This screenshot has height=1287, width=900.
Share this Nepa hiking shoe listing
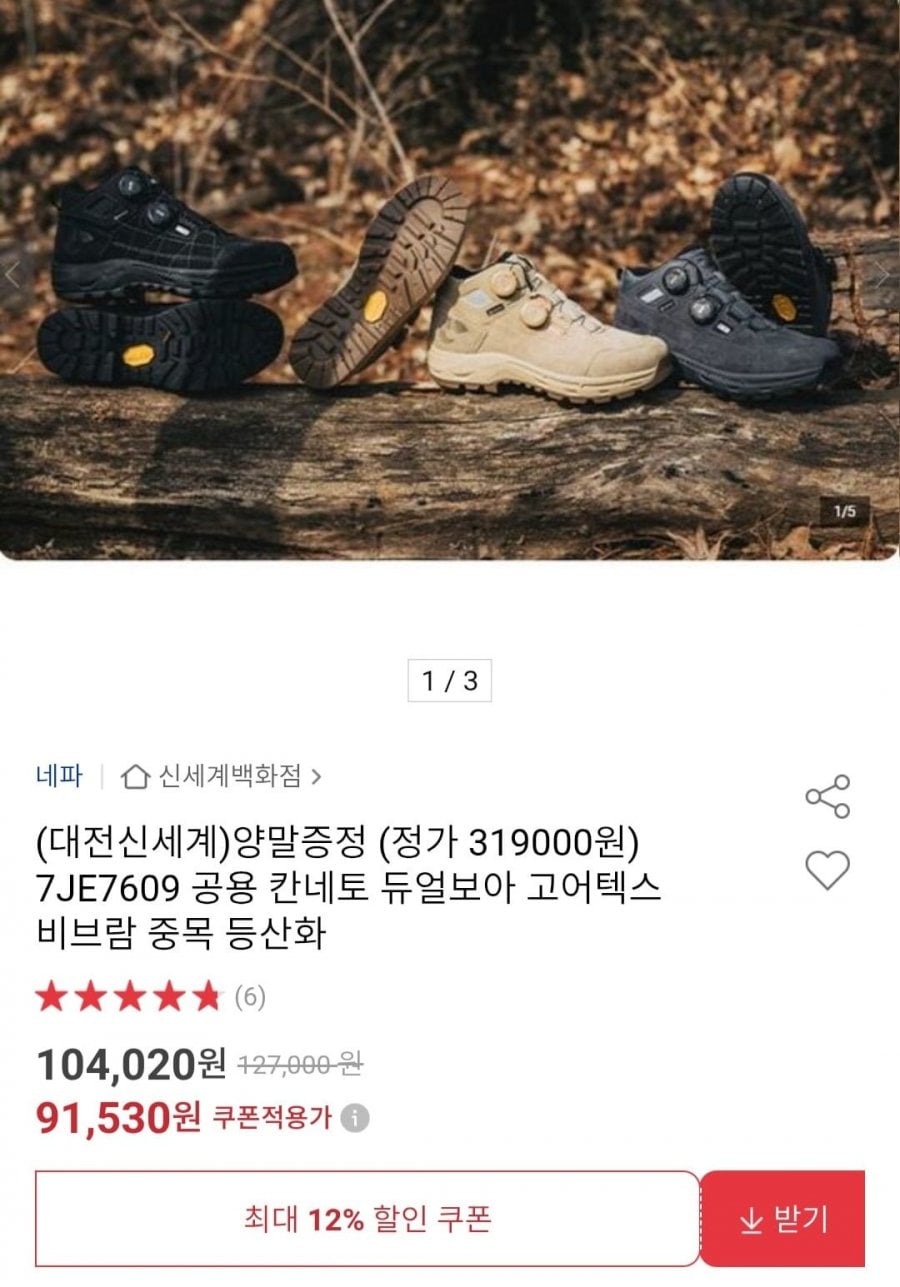point(827,797)
